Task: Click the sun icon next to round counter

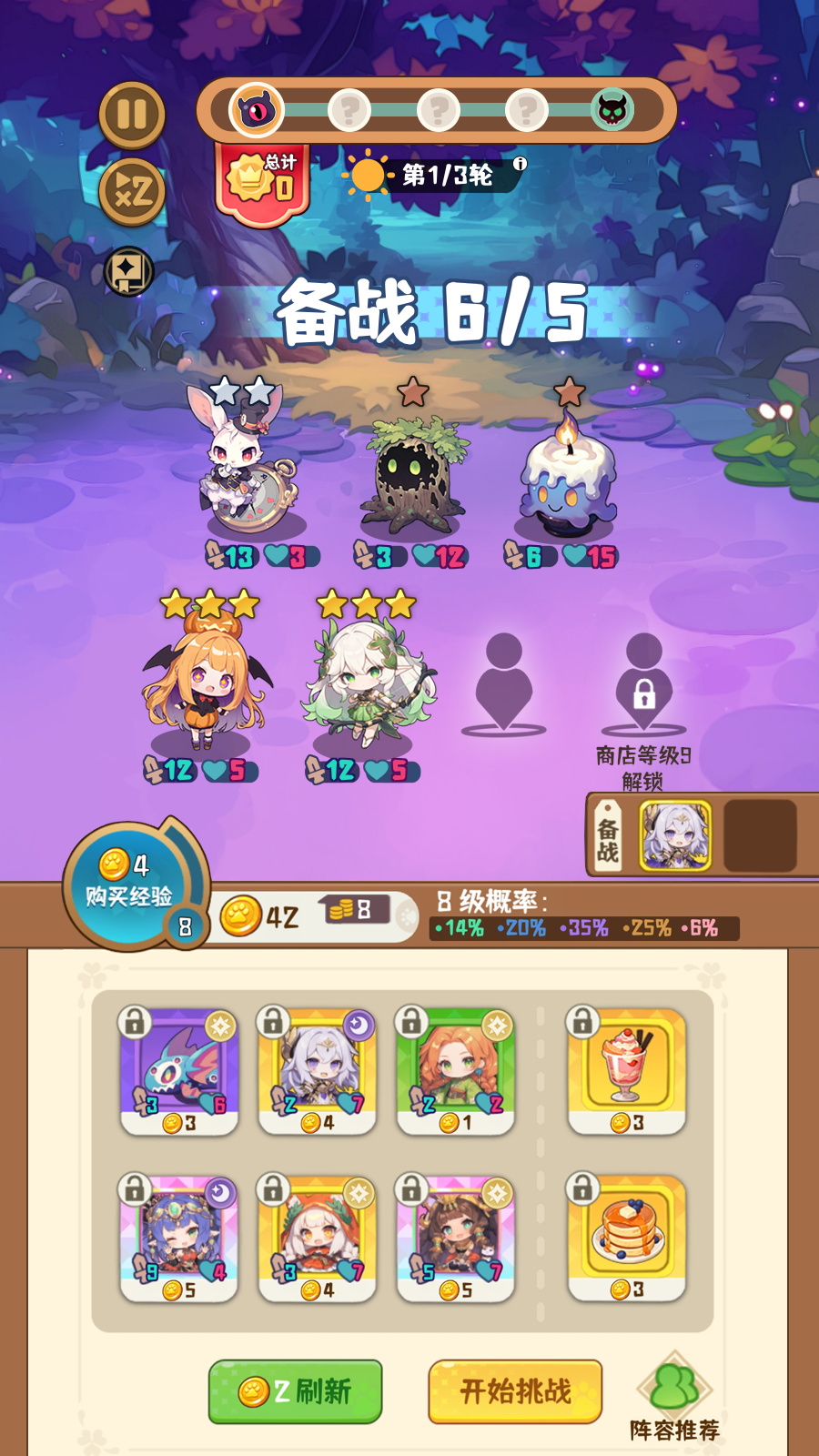Action: click(x=368, y=174)
